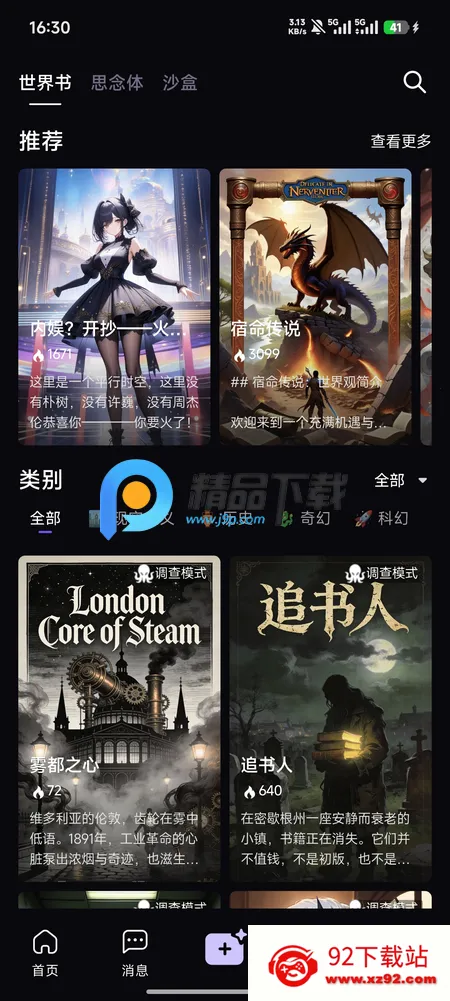Switch to the 沙盒 tab
Viewport: 450px width, 1001px height.
coord(179,82)
